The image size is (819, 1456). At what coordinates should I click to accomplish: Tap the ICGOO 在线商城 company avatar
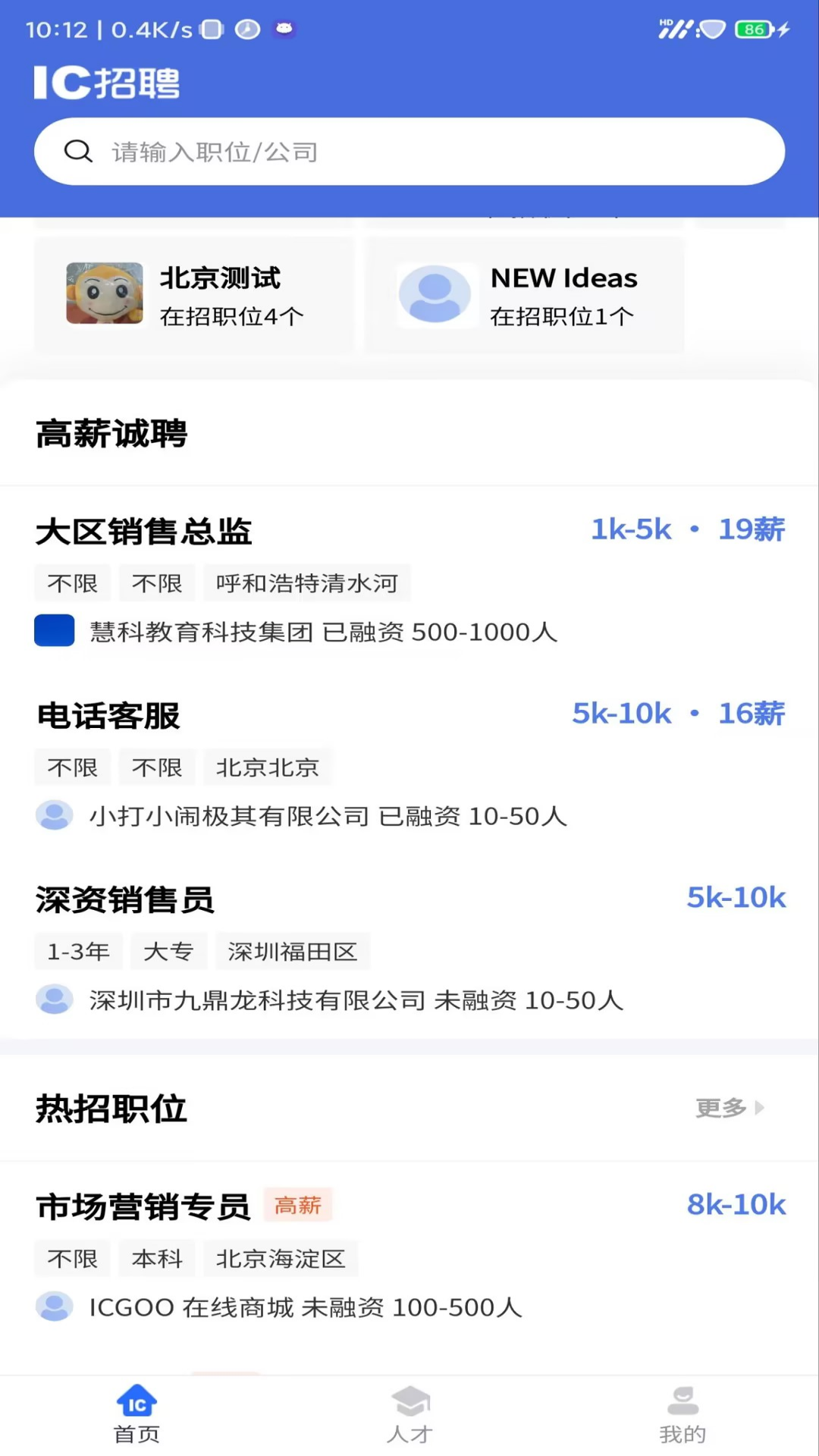(54, 1307)
